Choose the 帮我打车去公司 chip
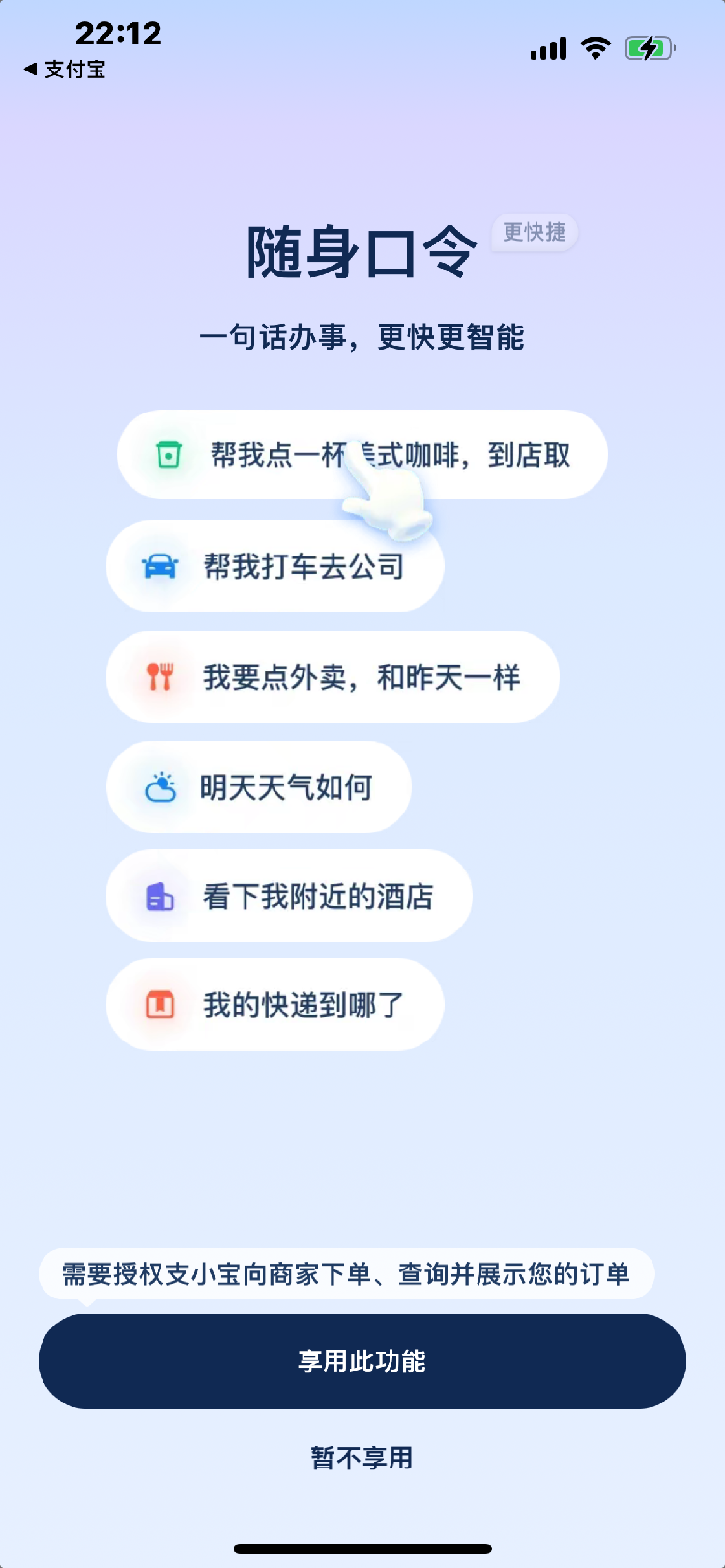The width and height of the screenshot is (725, 1568). click(275, 566)
